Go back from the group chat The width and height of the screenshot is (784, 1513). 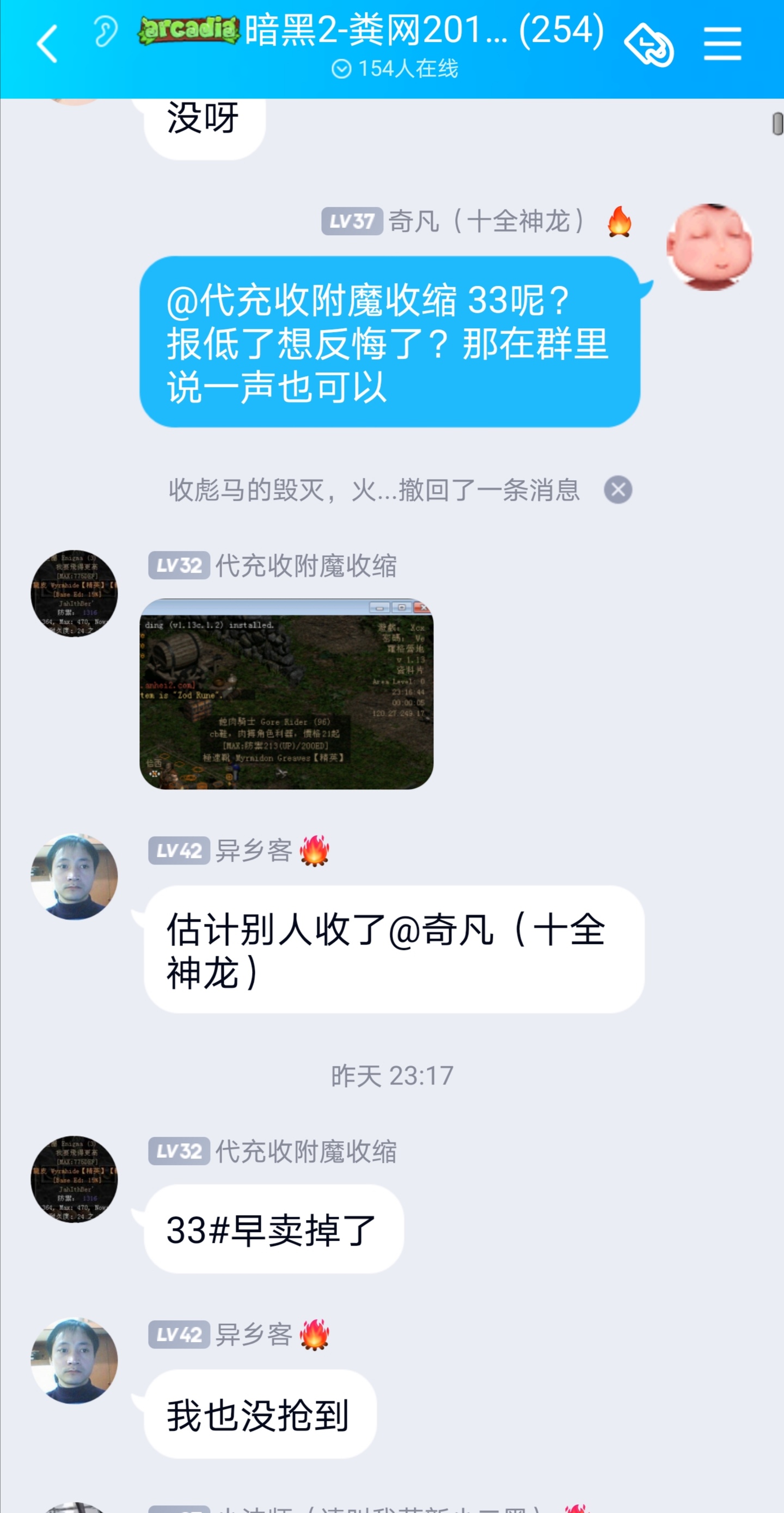coord(47,44)
